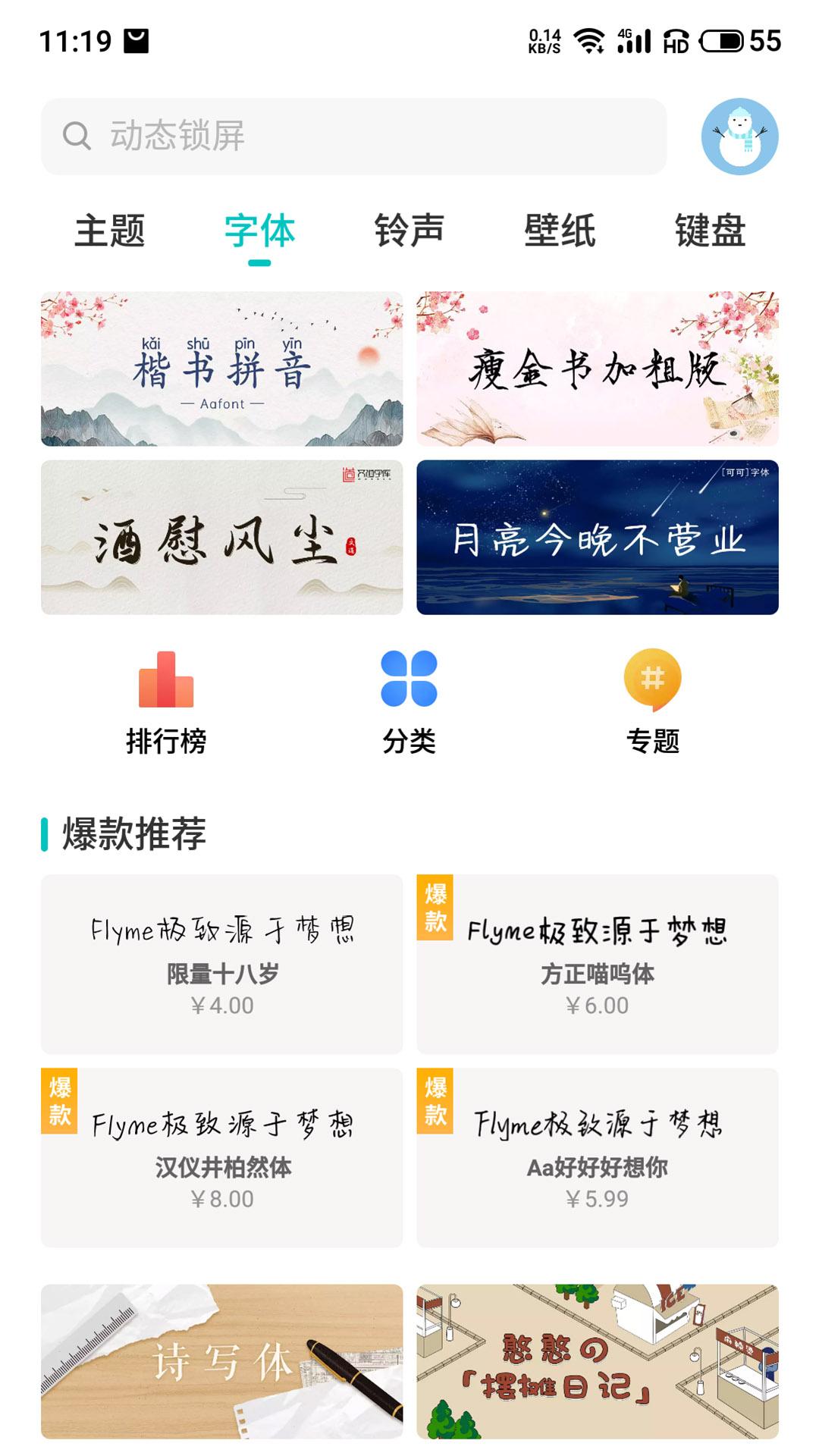Tap the 动态锁屏 search box
Image resolution: width=819 pixels, height=1456 pixels.
pos(353,136)
